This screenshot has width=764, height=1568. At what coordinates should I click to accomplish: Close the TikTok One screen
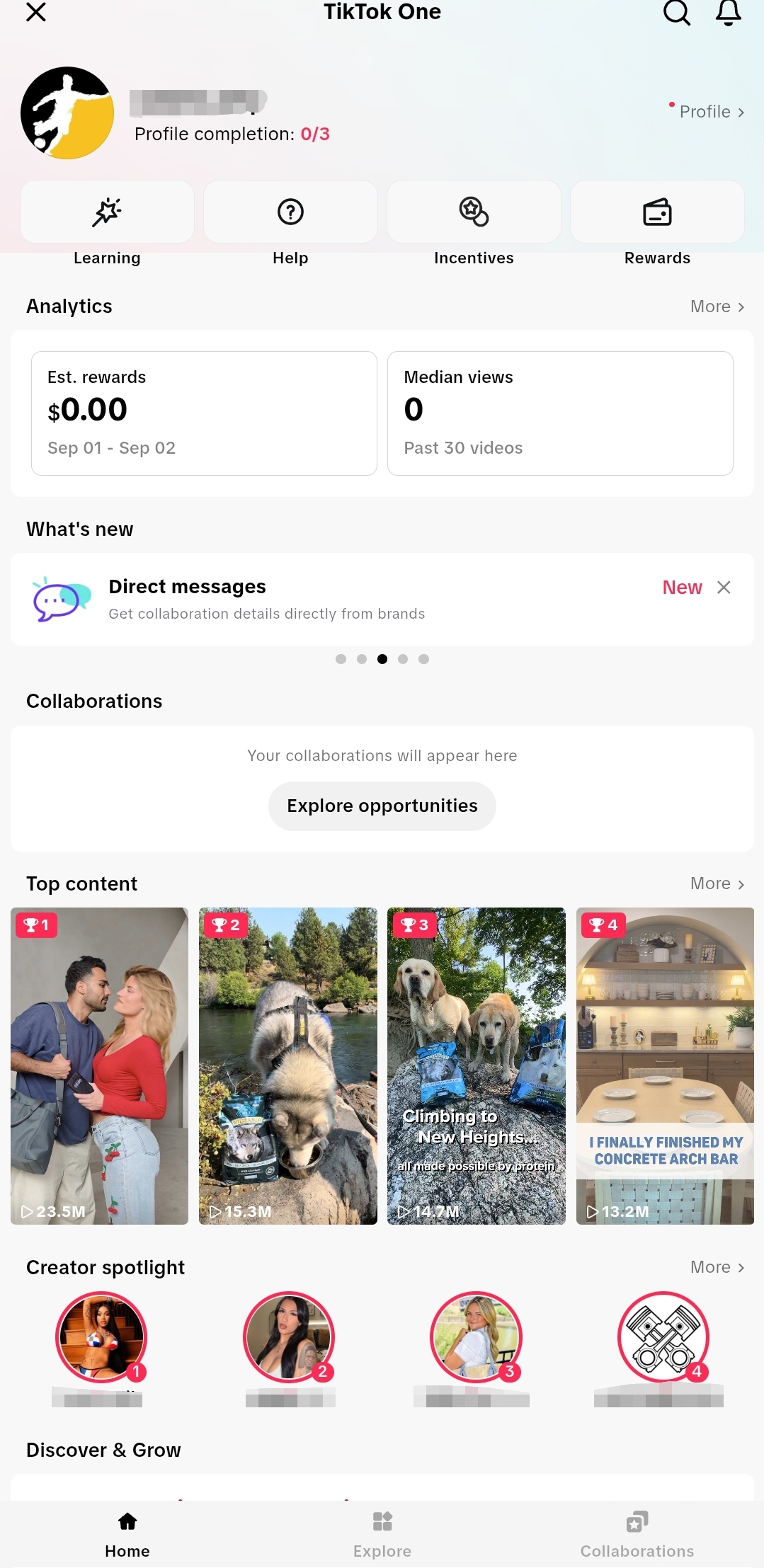36,12
